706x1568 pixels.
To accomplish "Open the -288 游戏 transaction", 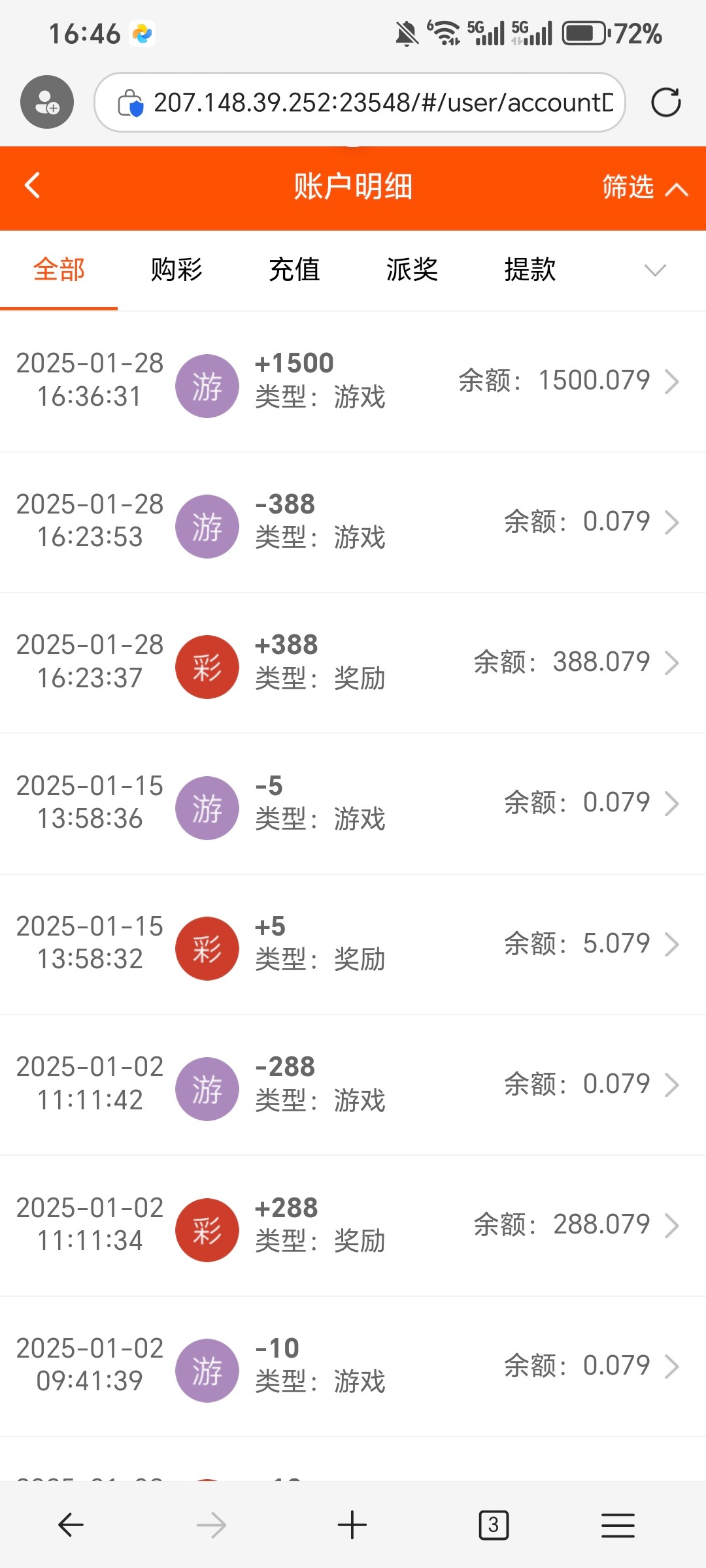I will [353, 1085].
